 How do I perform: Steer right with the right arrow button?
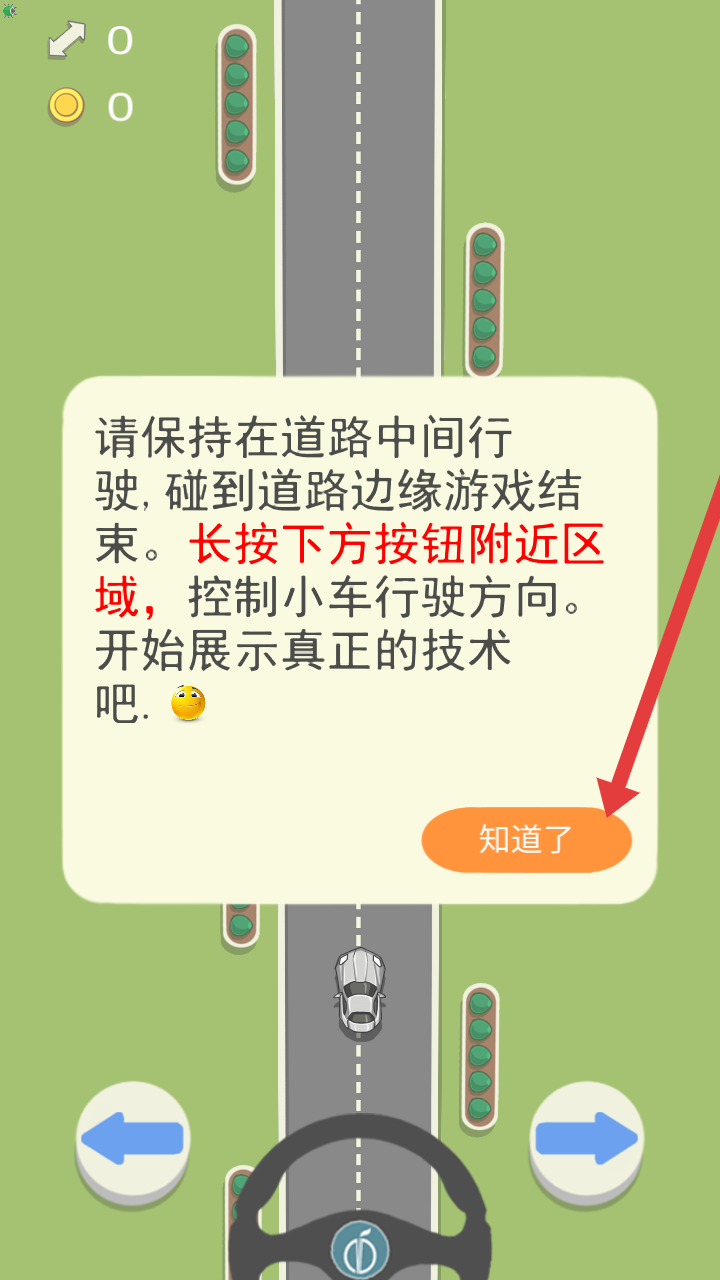[x=586, y=1139]
